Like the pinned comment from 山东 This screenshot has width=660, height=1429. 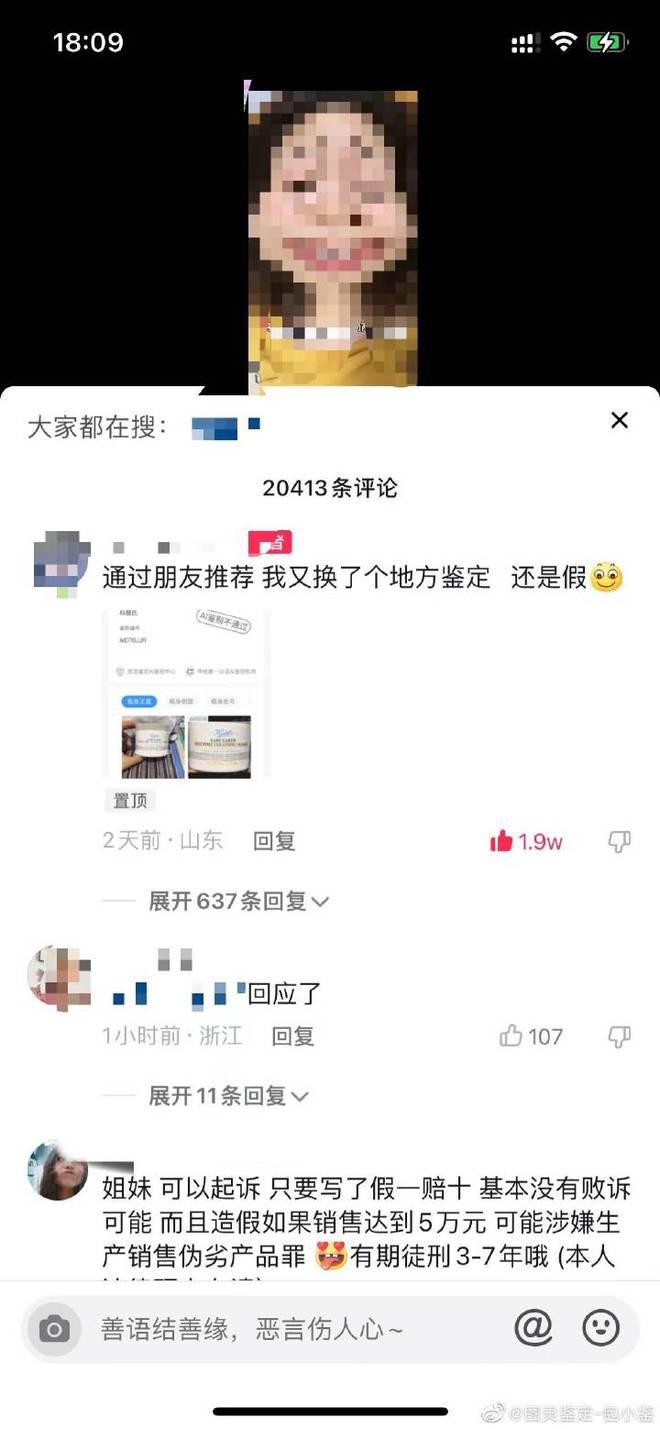click(502, 842)
